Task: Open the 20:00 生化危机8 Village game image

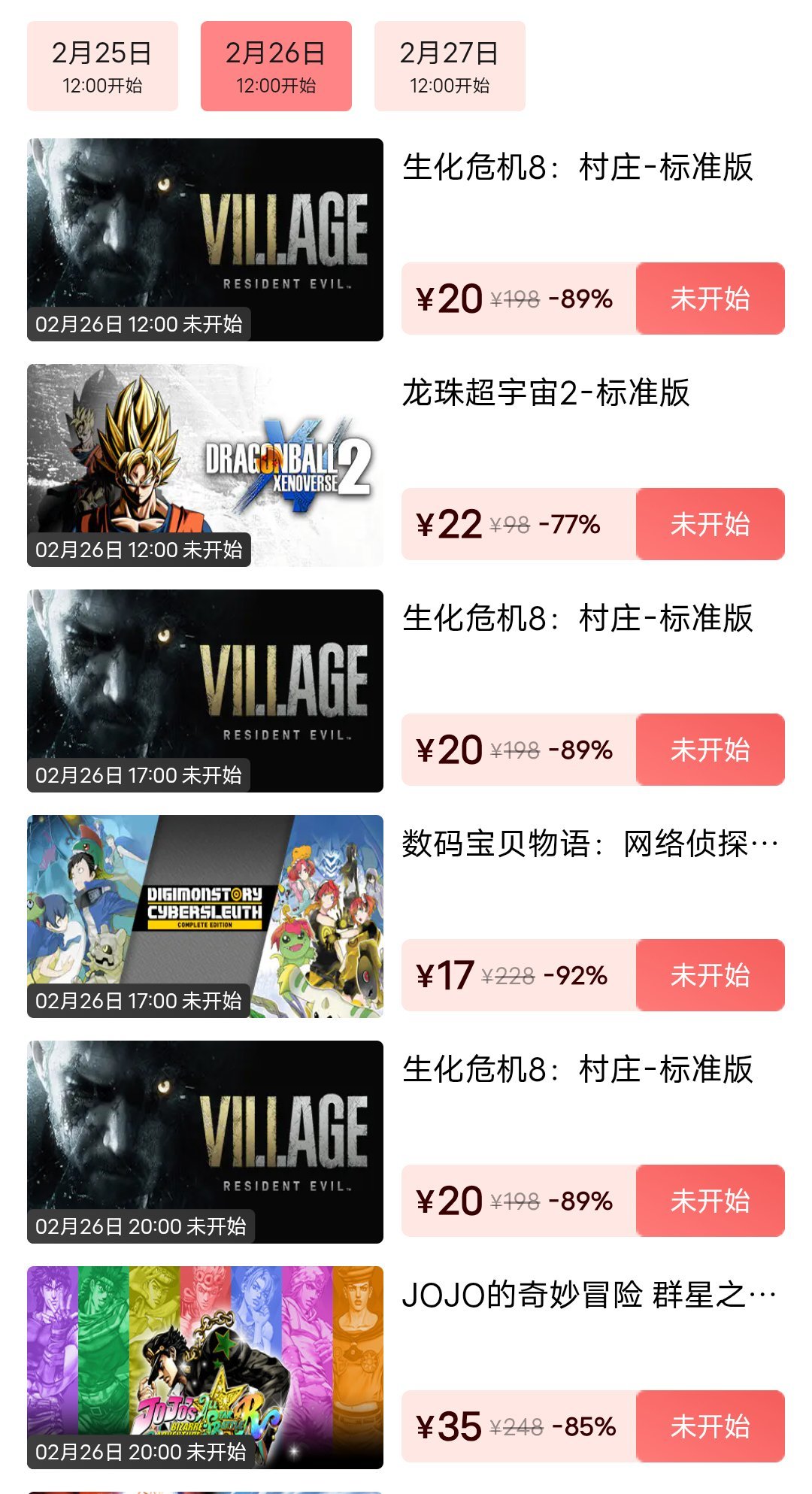Action: click(x=205, y=1141)
